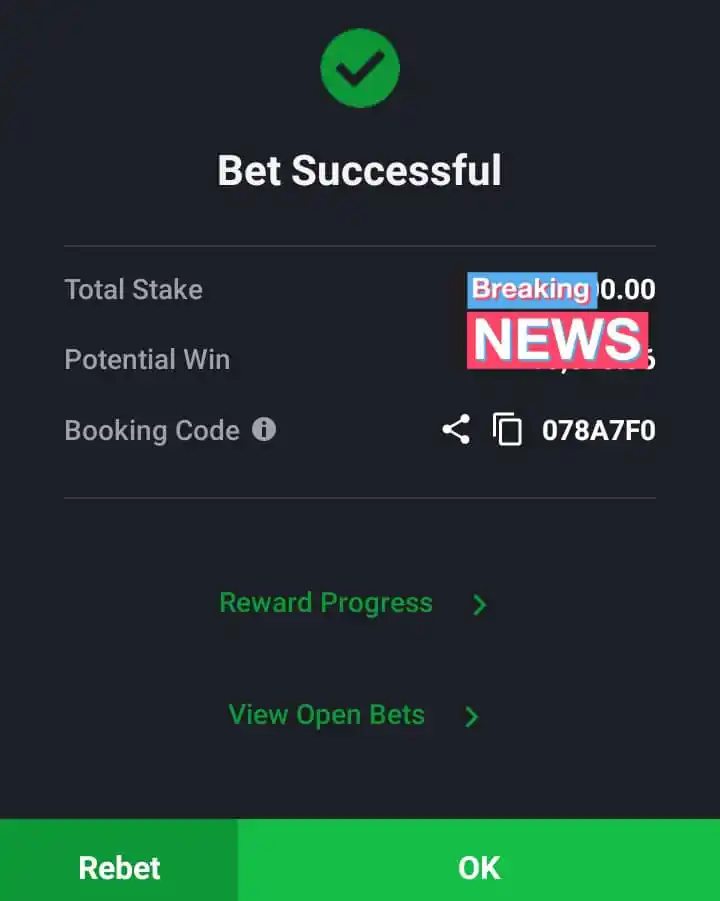
Task: Copy booking code 078A7F0
Action: click(x=507, y=430)
